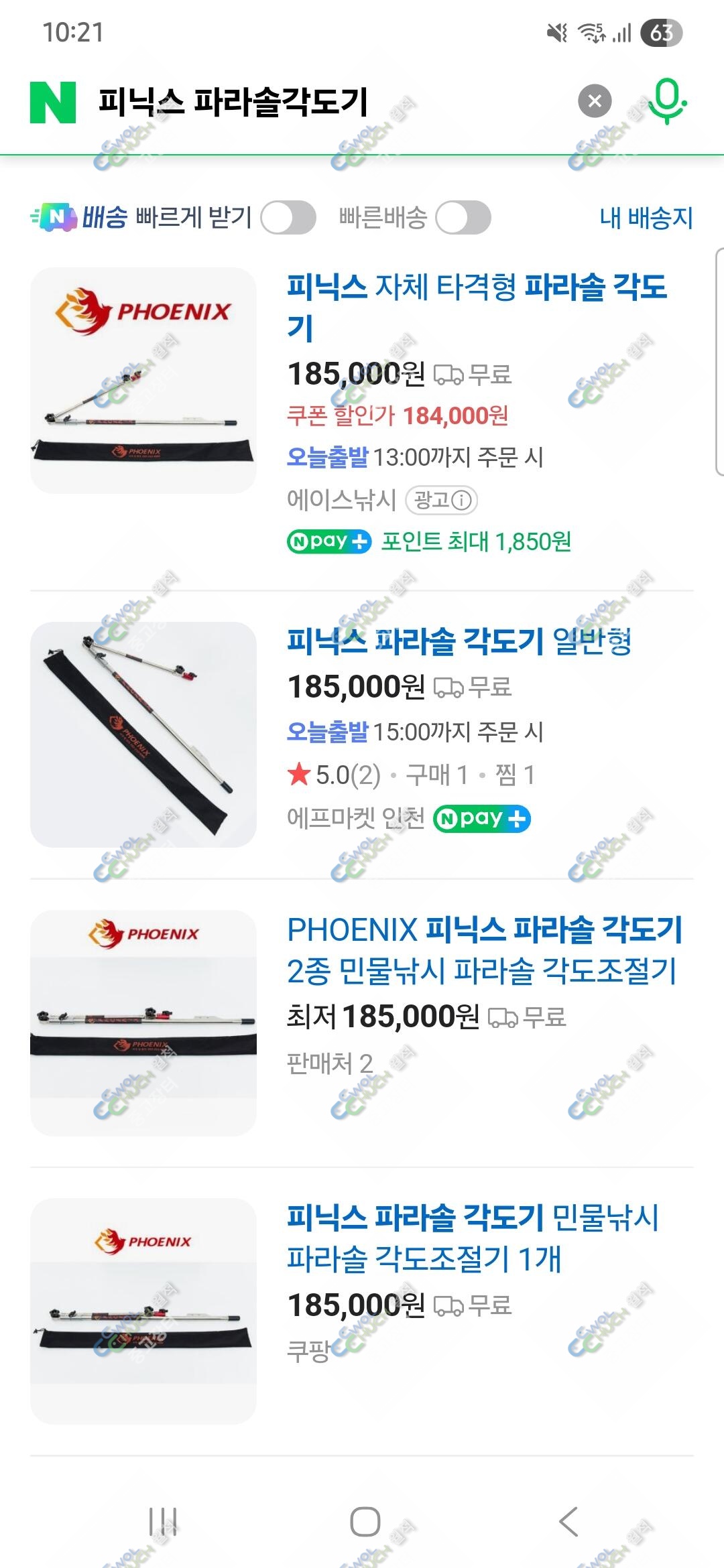Open the Naver home logo
Screen dimensions: 724x1568
(53, 103)
